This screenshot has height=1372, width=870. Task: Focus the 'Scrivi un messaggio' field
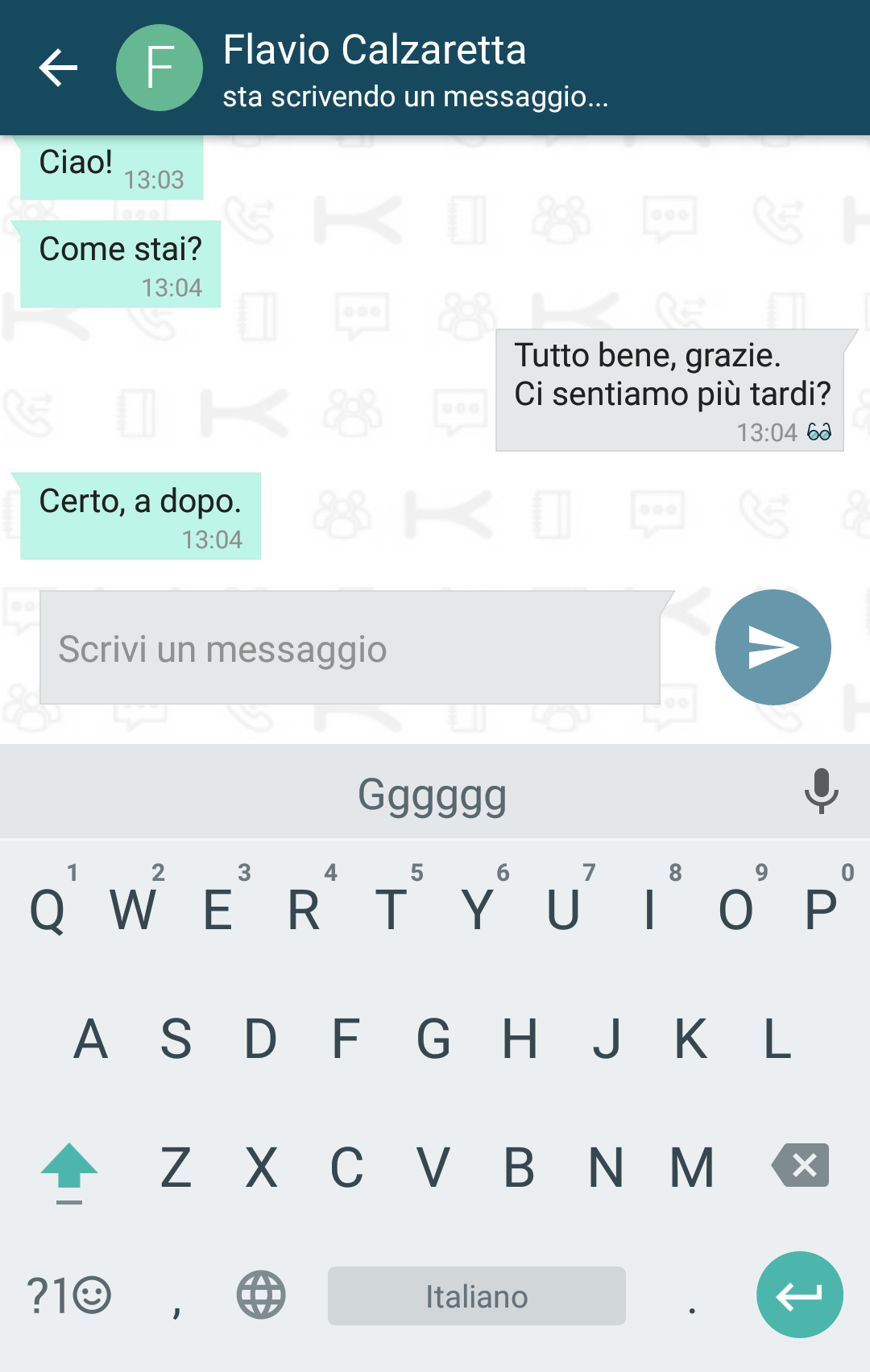(x=350, y=649)
